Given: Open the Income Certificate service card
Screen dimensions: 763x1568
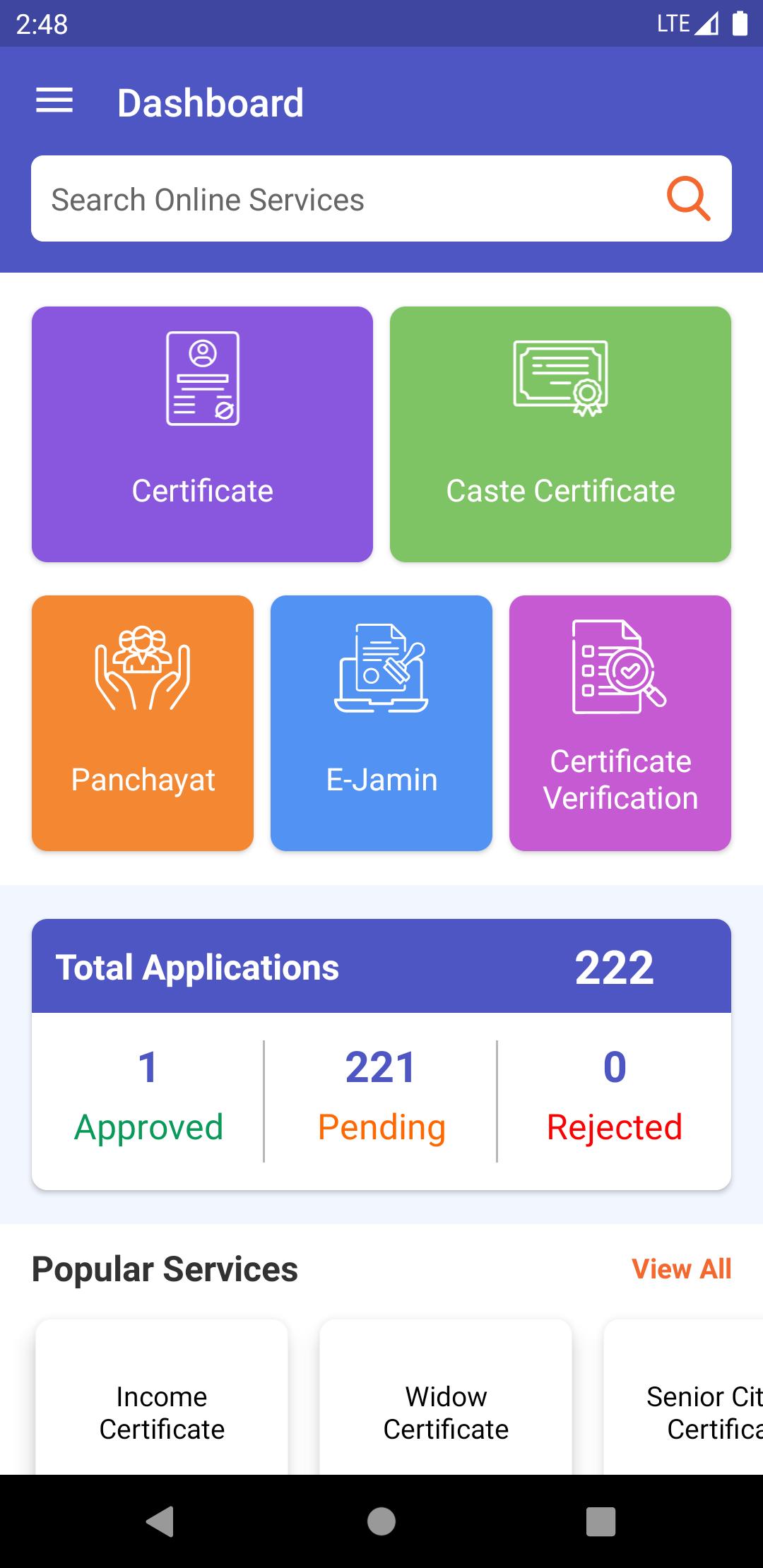Looking at the screenshot, I should click(x=162, y=1397).
